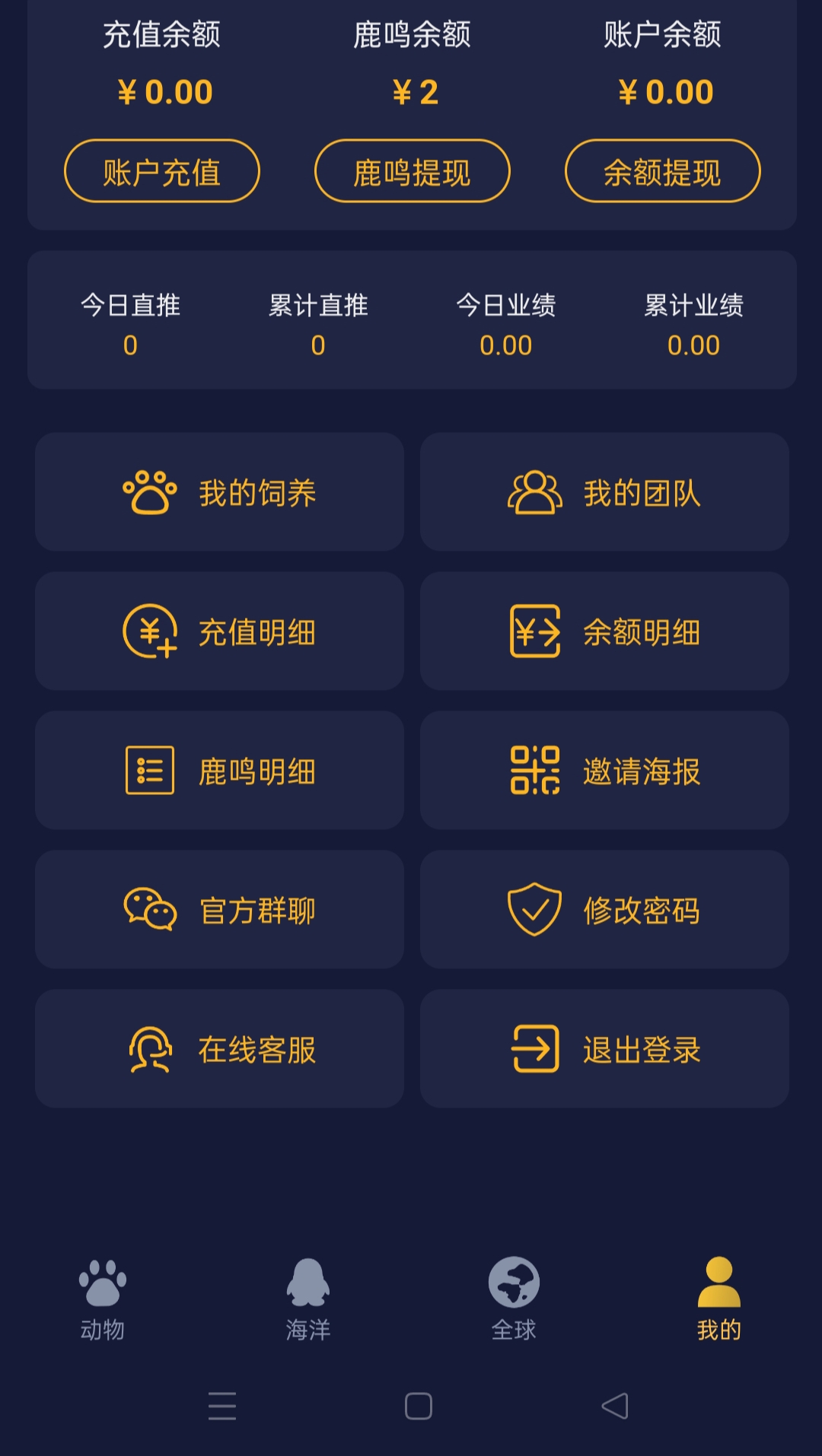
Task: Open 余额明细 using the yen-arrow icon
Action: pyautogui.click(x=535, y=631)
